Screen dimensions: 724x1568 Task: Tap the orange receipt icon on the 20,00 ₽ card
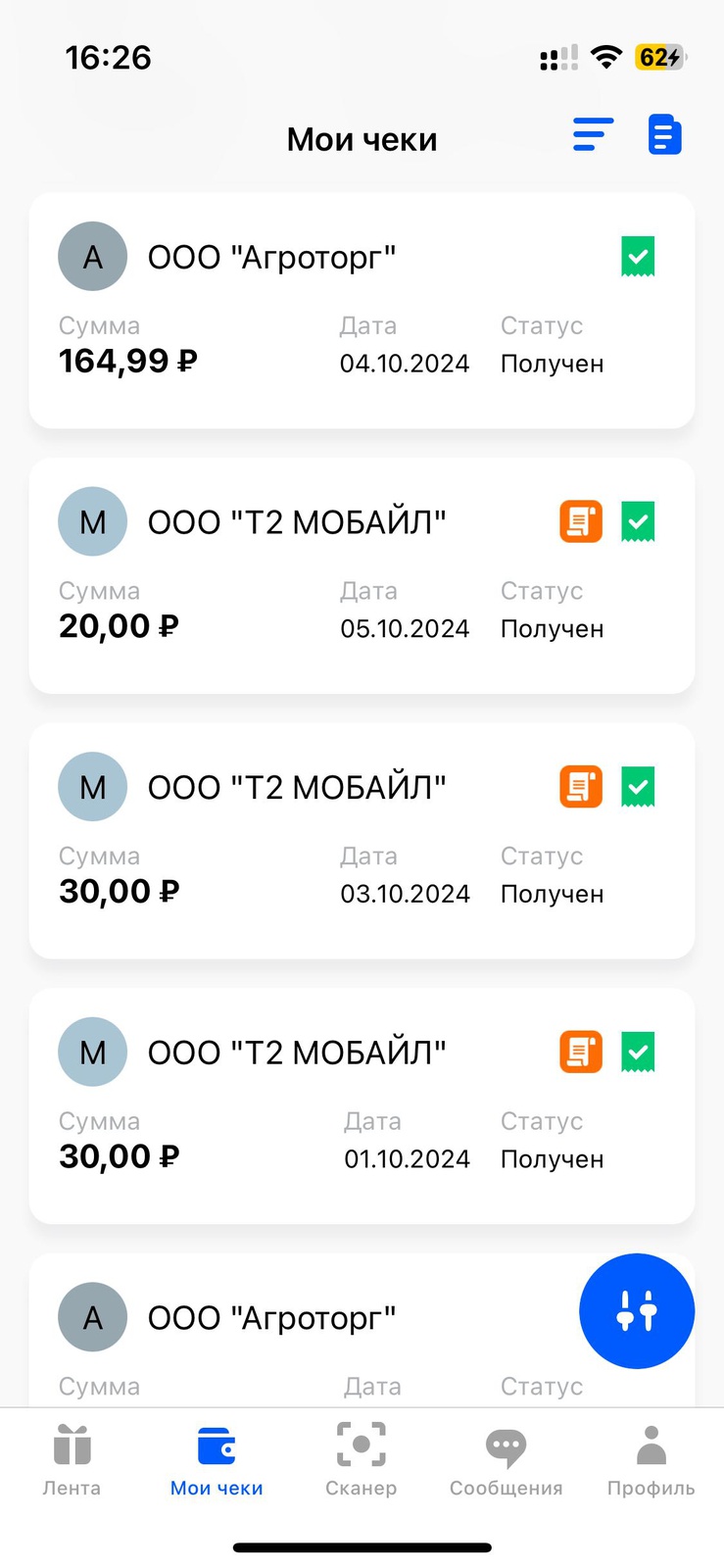click(581, 521)
